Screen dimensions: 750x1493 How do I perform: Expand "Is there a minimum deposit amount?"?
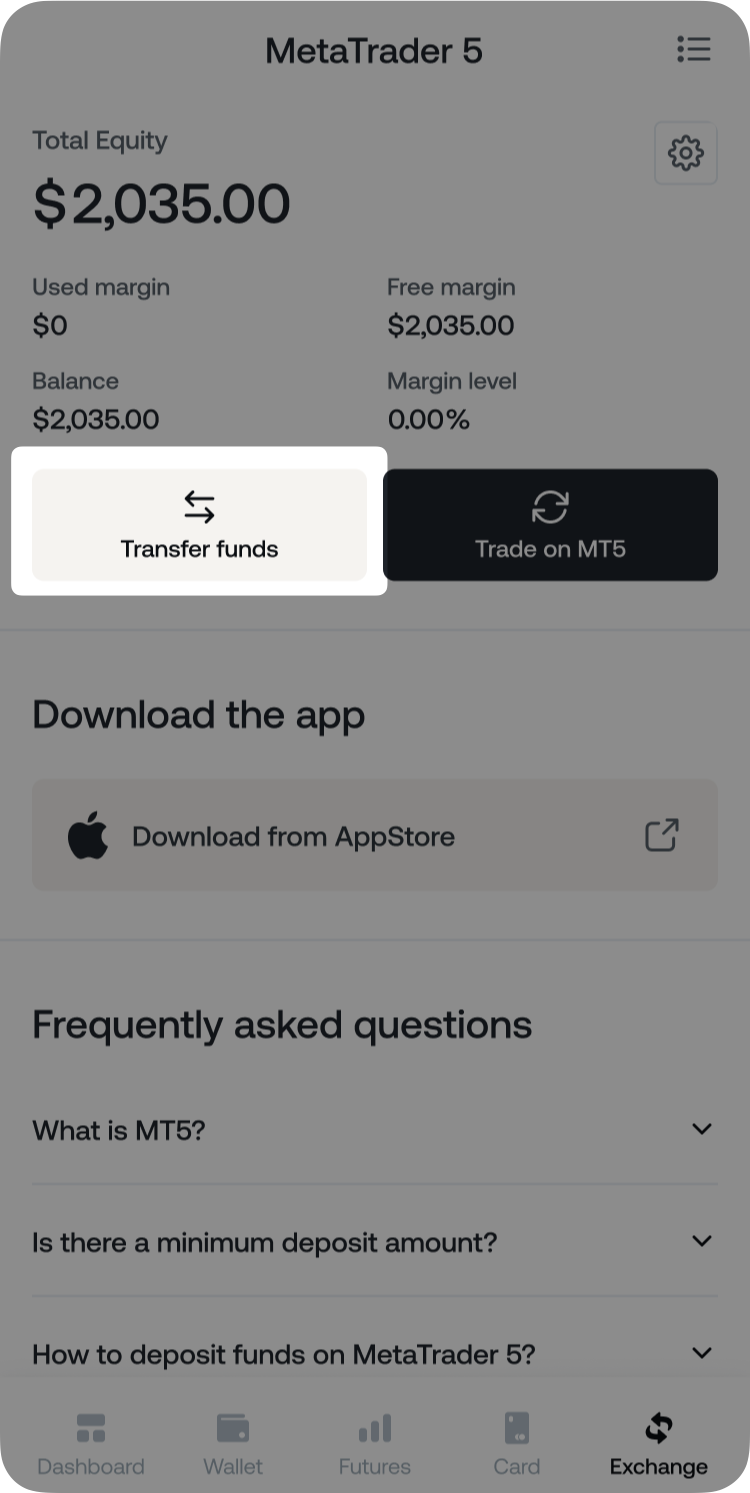pos(374,1242)
